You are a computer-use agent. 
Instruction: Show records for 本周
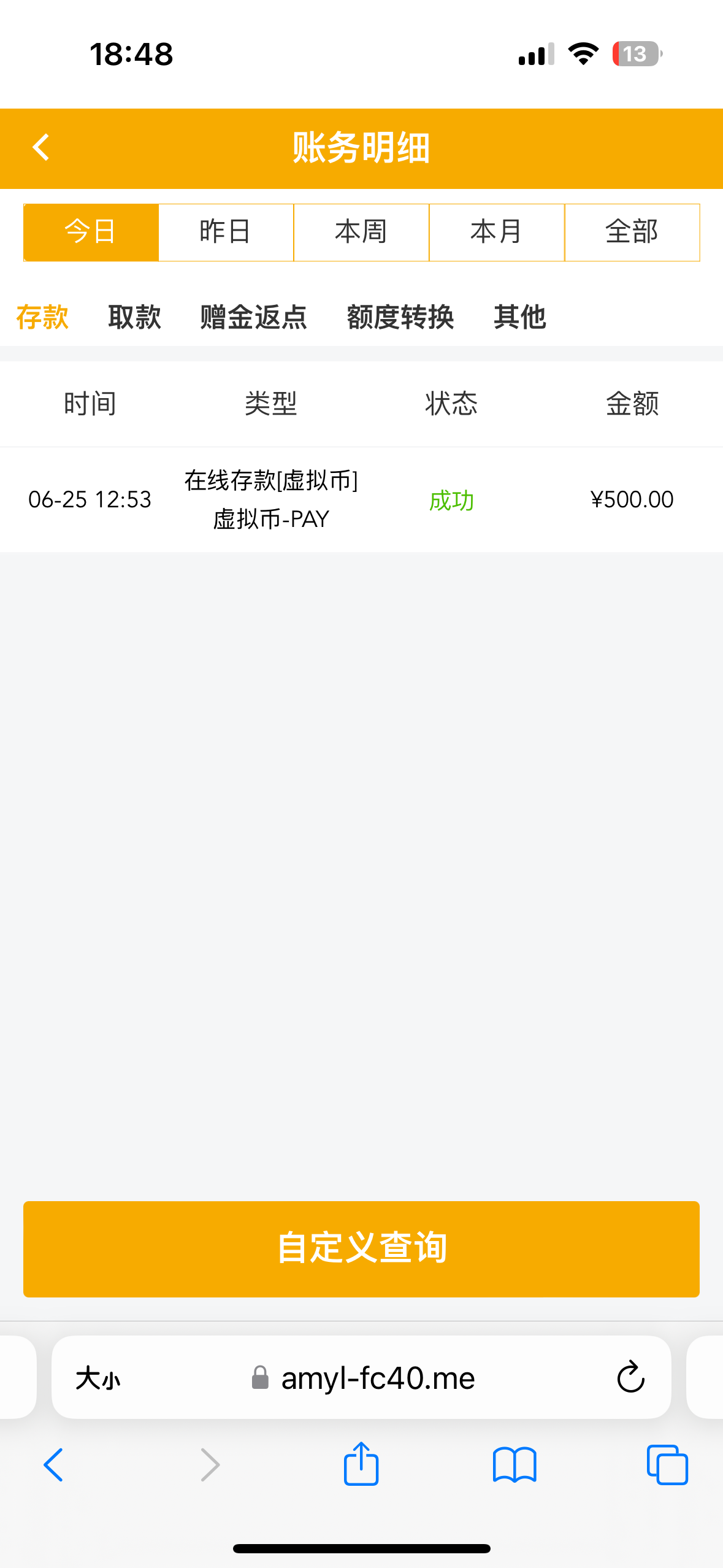[361, 233]
